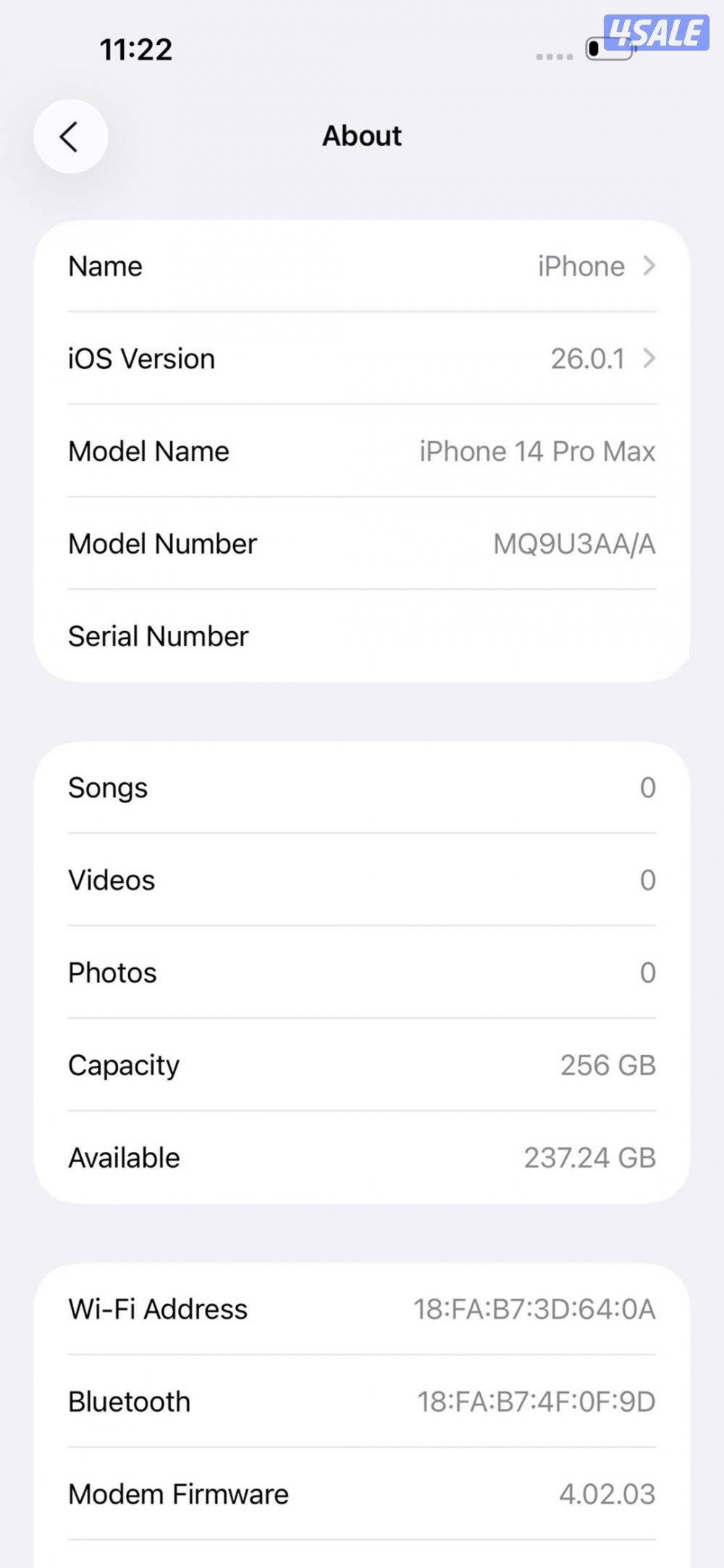Tap the Videos row showing 0
This screenshot has height=1568, width=724.
coord(362,880)
